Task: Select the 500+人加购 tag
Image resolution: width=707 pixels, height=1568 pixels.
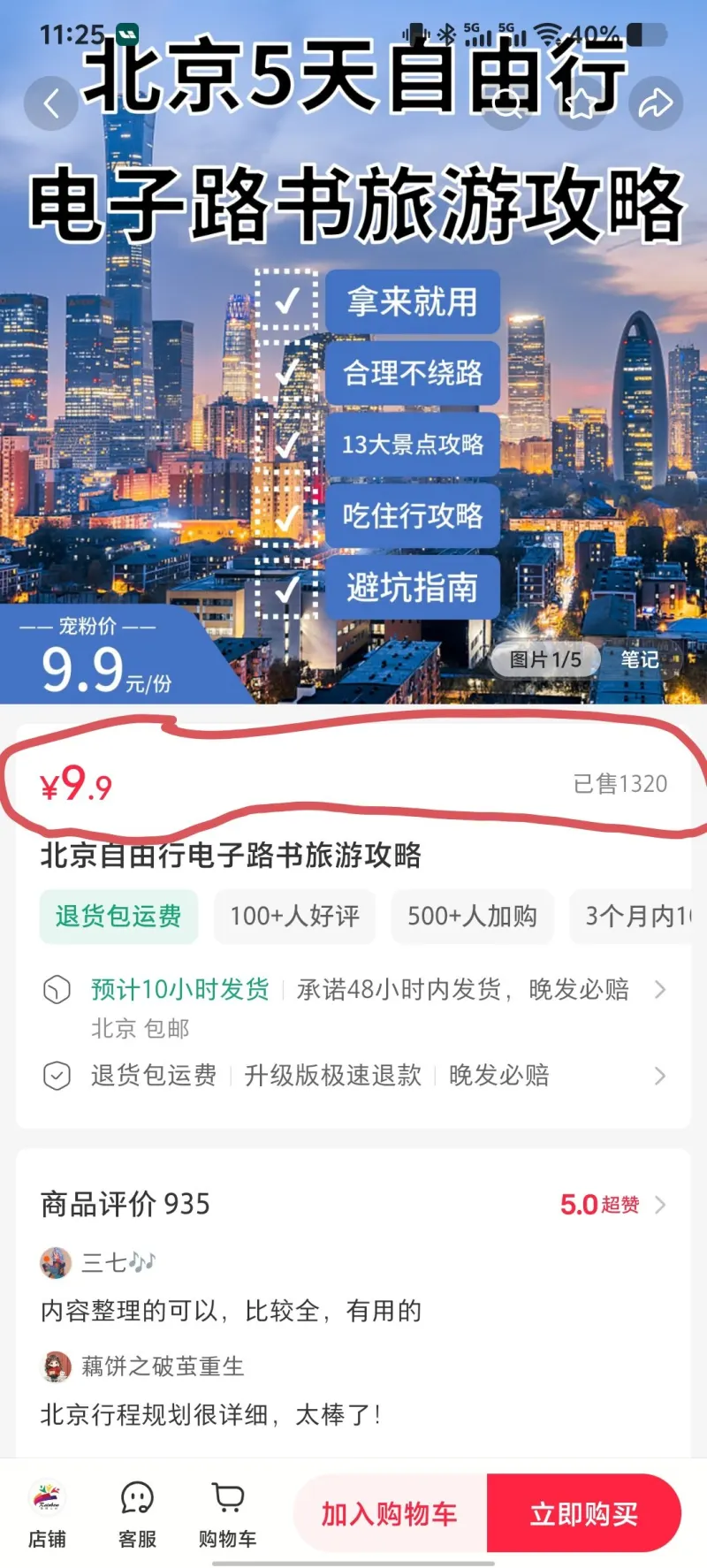Action: (472, 917)
